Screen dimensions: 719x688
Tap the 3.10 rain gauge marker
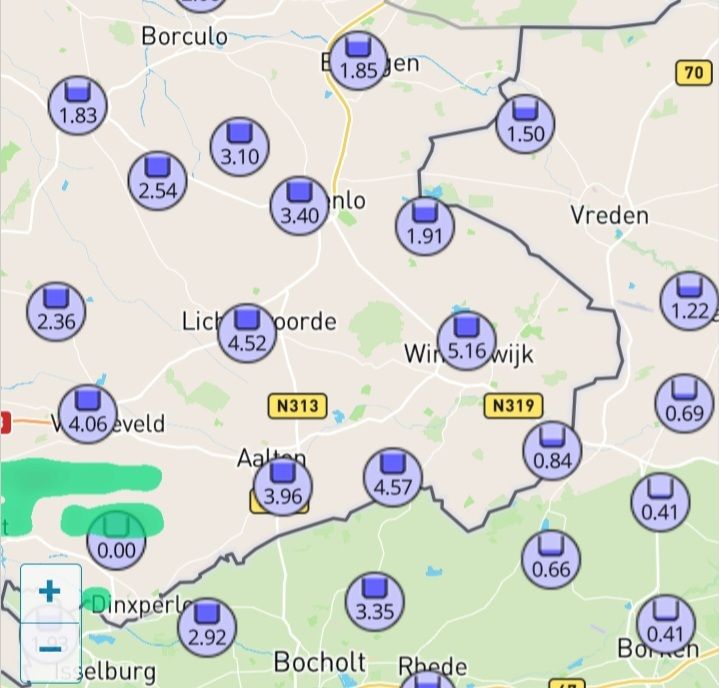pyautogui.click(x=239, y=146)
